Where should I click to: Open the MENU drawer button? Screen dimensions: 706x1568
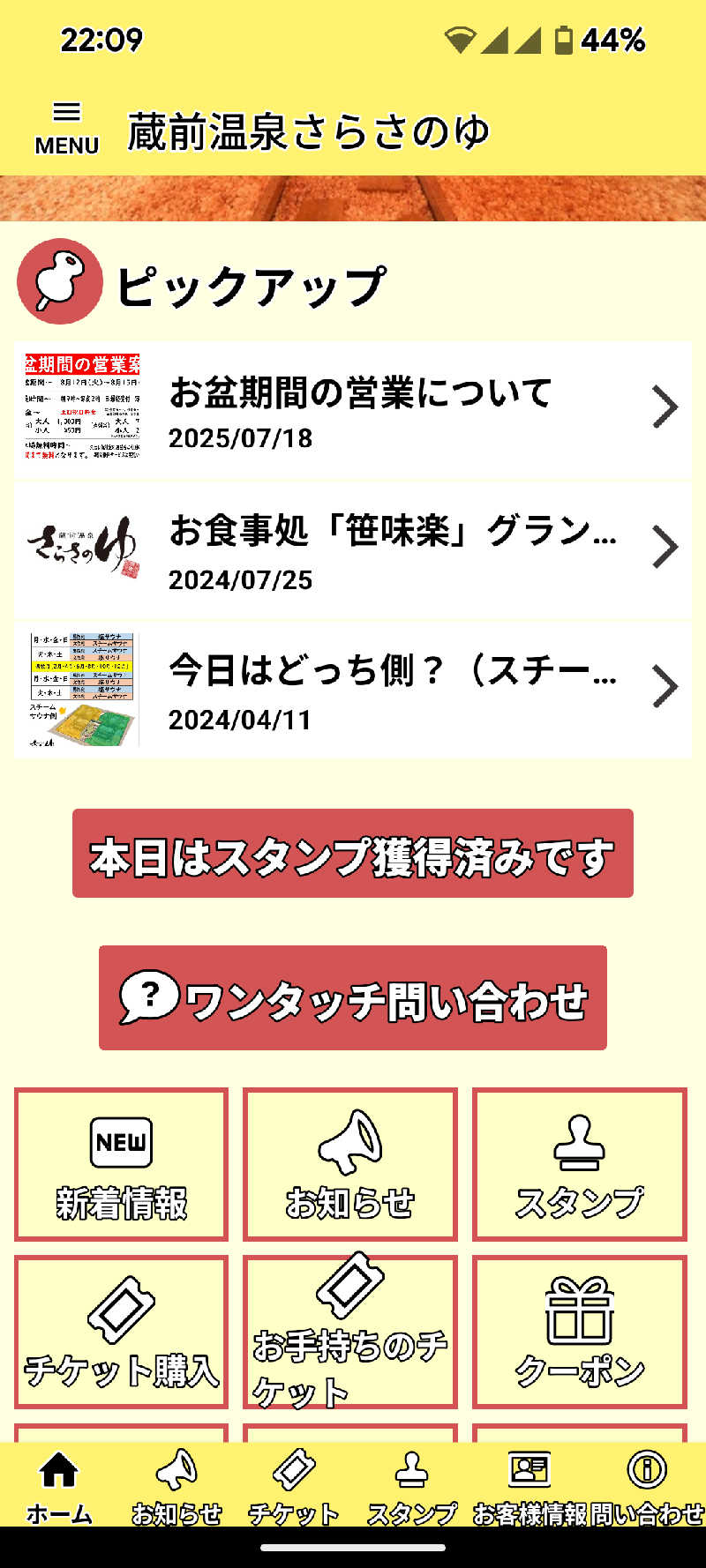click(66, 129)
